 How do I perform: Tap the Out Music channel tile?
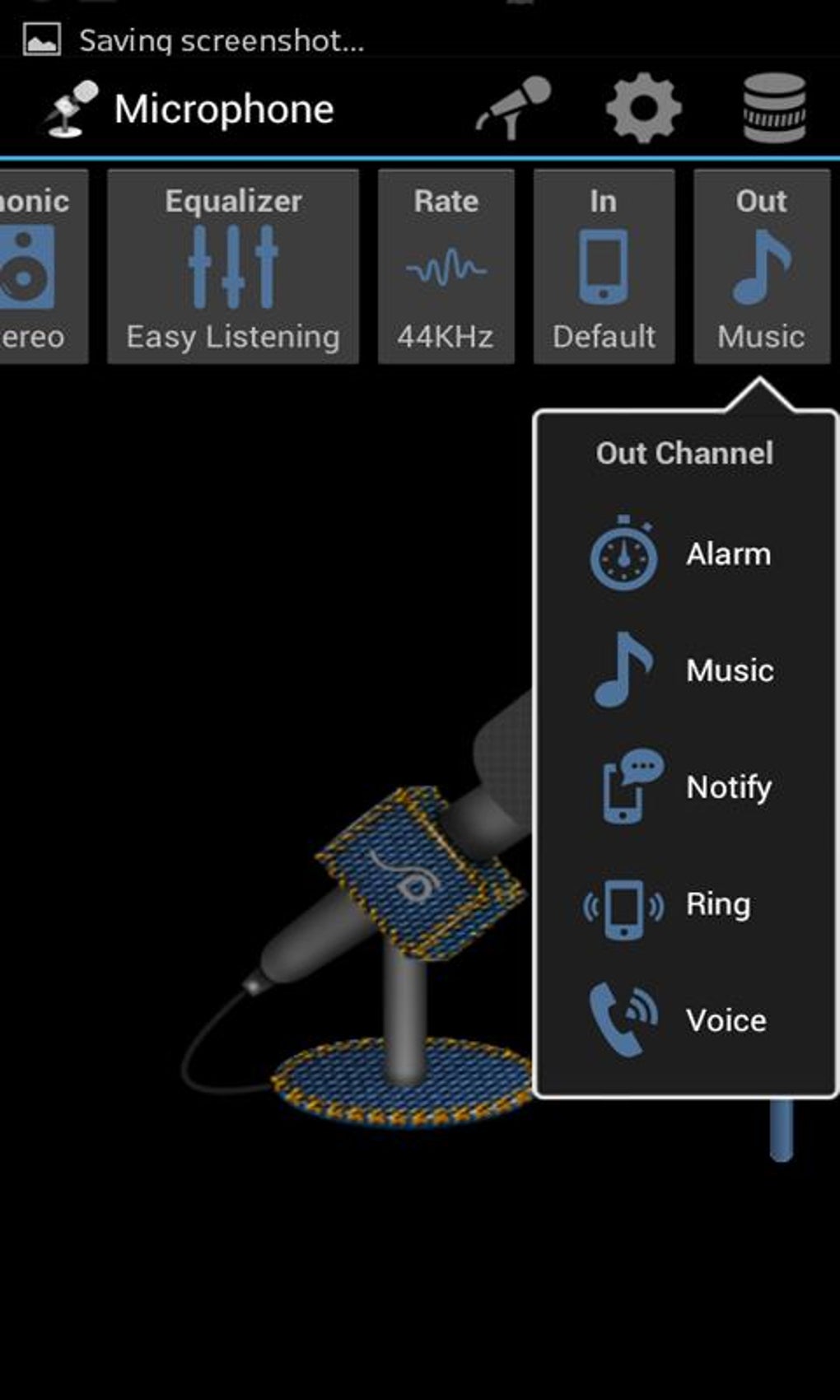(x=761, y=267)
